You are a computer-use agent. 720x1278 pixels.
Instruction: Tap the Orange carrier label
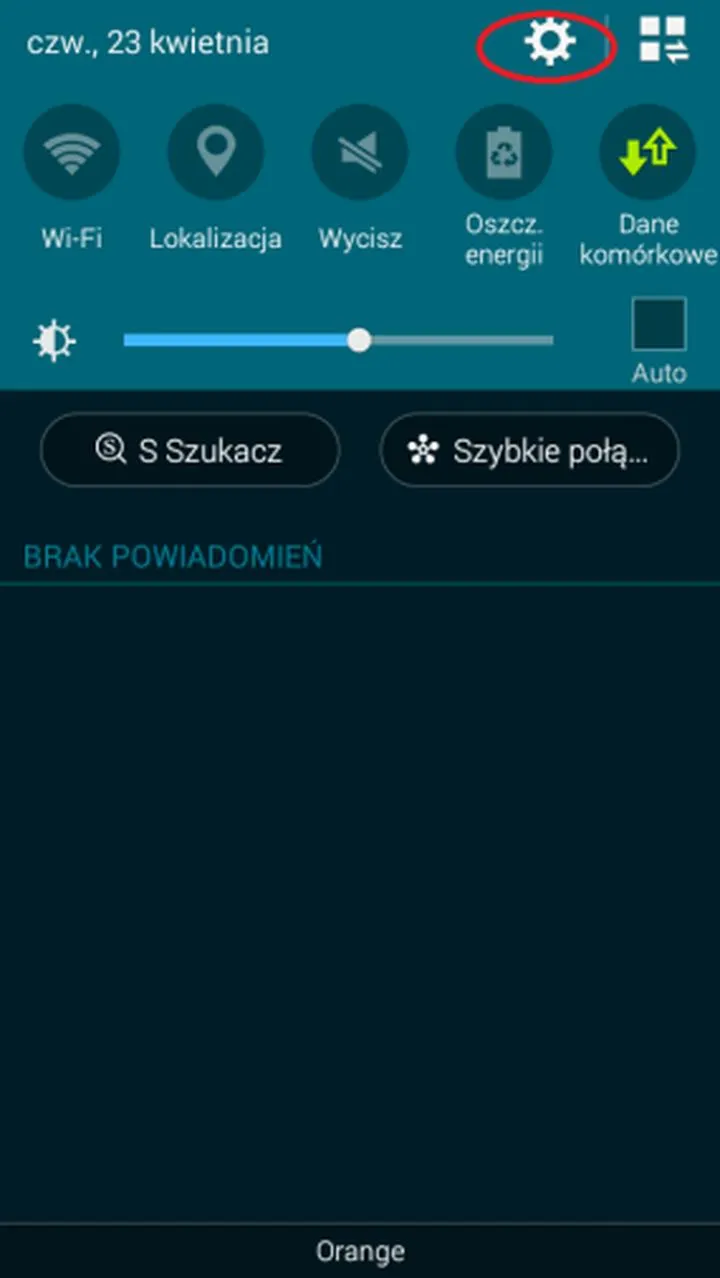coord(360,1250)
